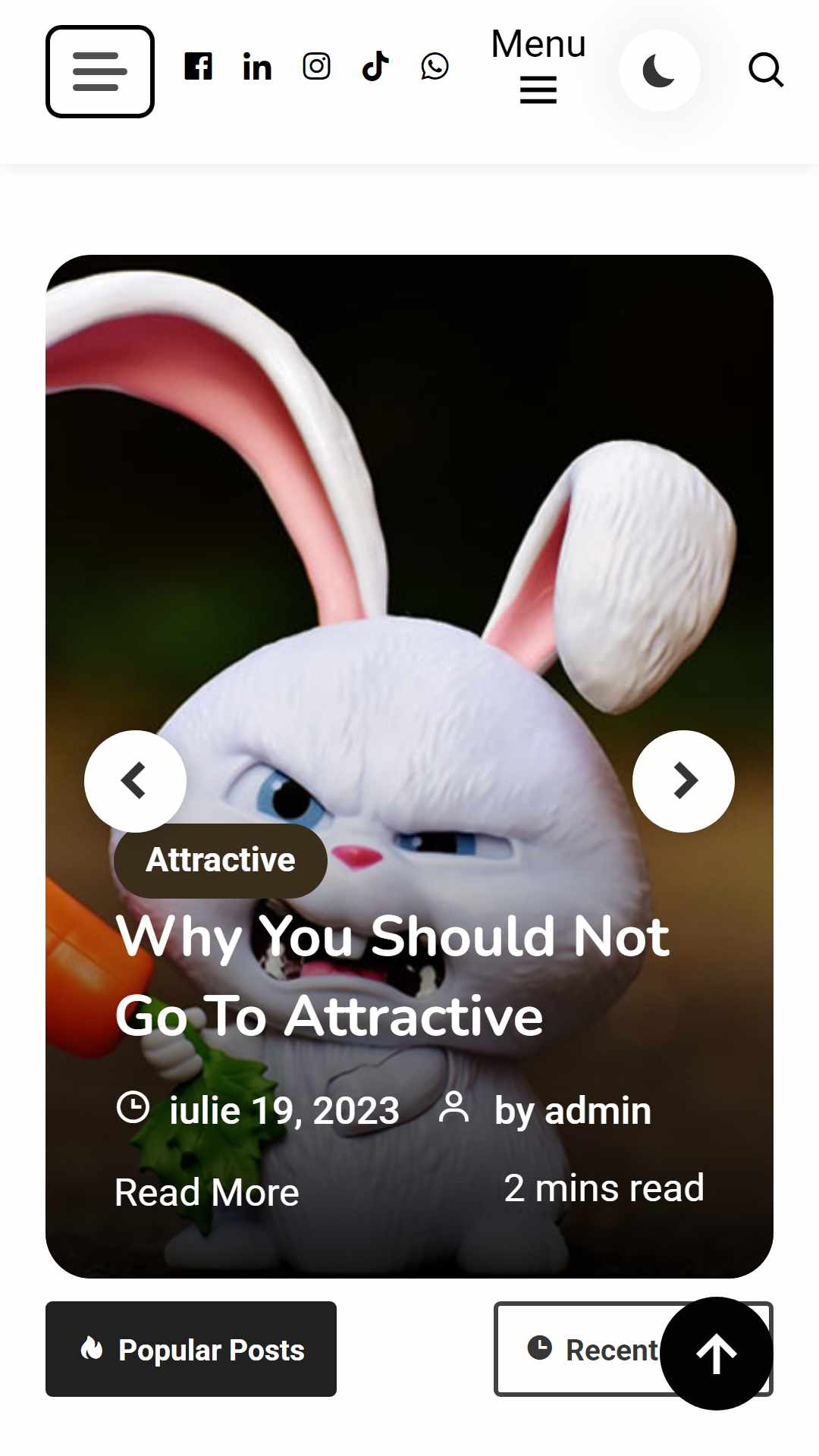Screen dimensions: 819x1456
Task: Open the WhatsApp contact icon
Action: pyautogui.click(x=435, y=67)
